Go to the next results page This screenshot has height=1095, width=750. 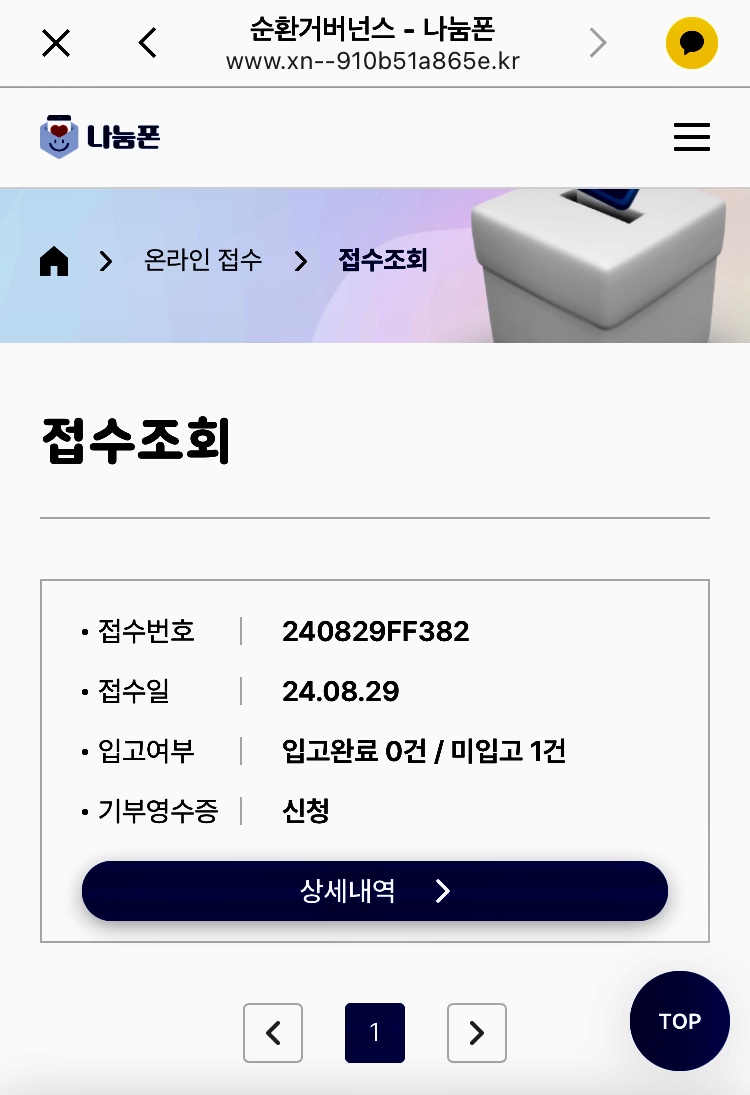(x=477, y=1032)
